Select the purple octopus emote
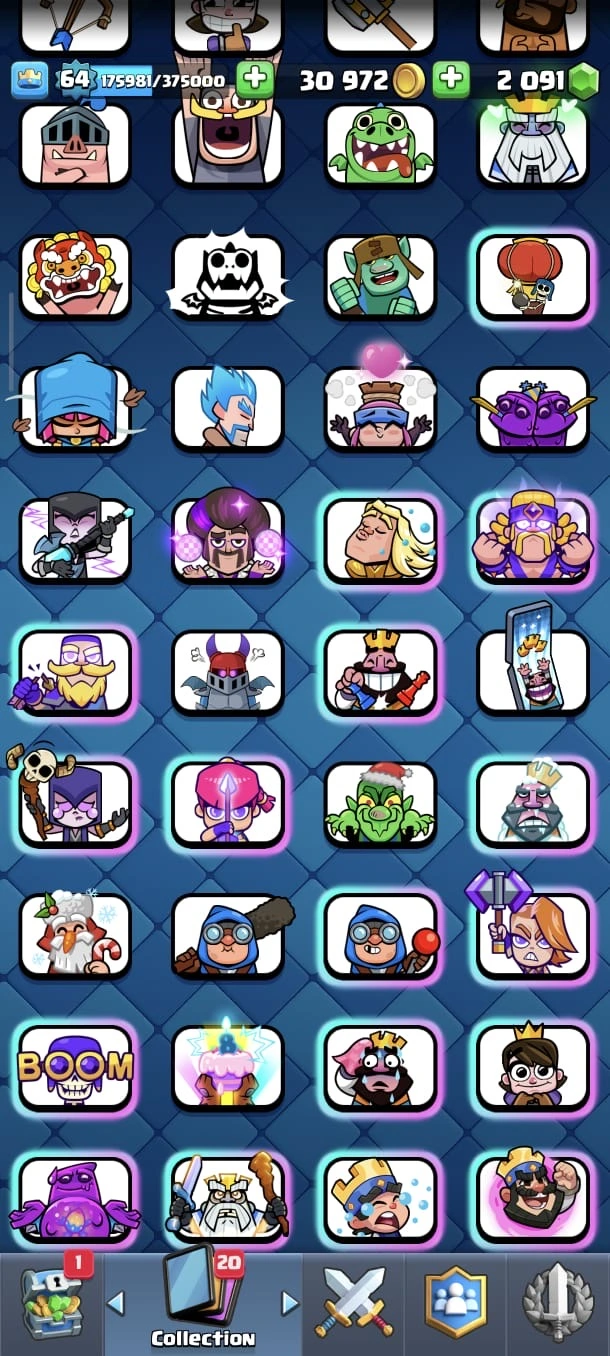This screenshot has width=610, height=1356. [x=75, y=1199]
